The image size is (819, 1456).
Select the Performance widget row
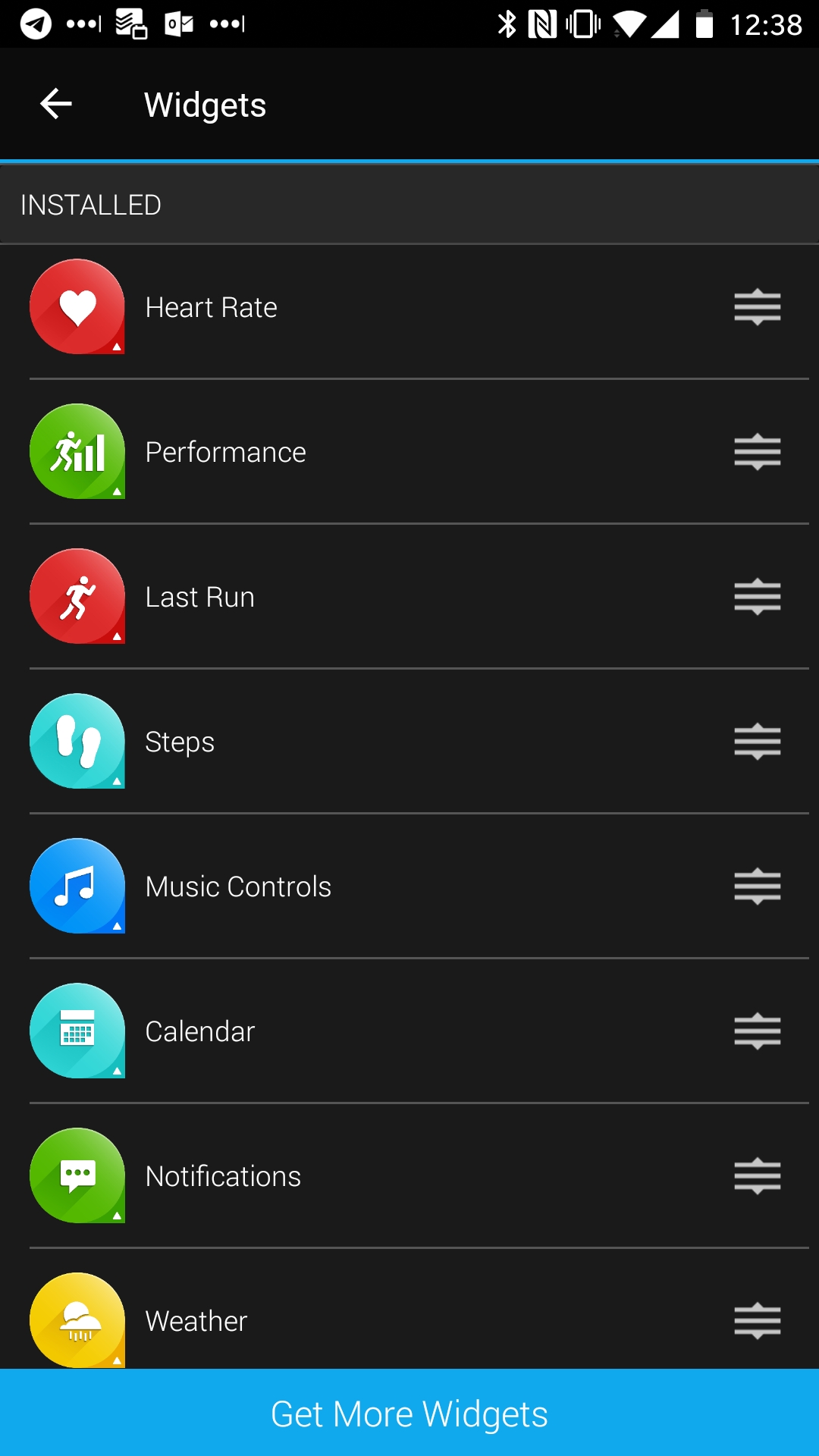point(409,452)
